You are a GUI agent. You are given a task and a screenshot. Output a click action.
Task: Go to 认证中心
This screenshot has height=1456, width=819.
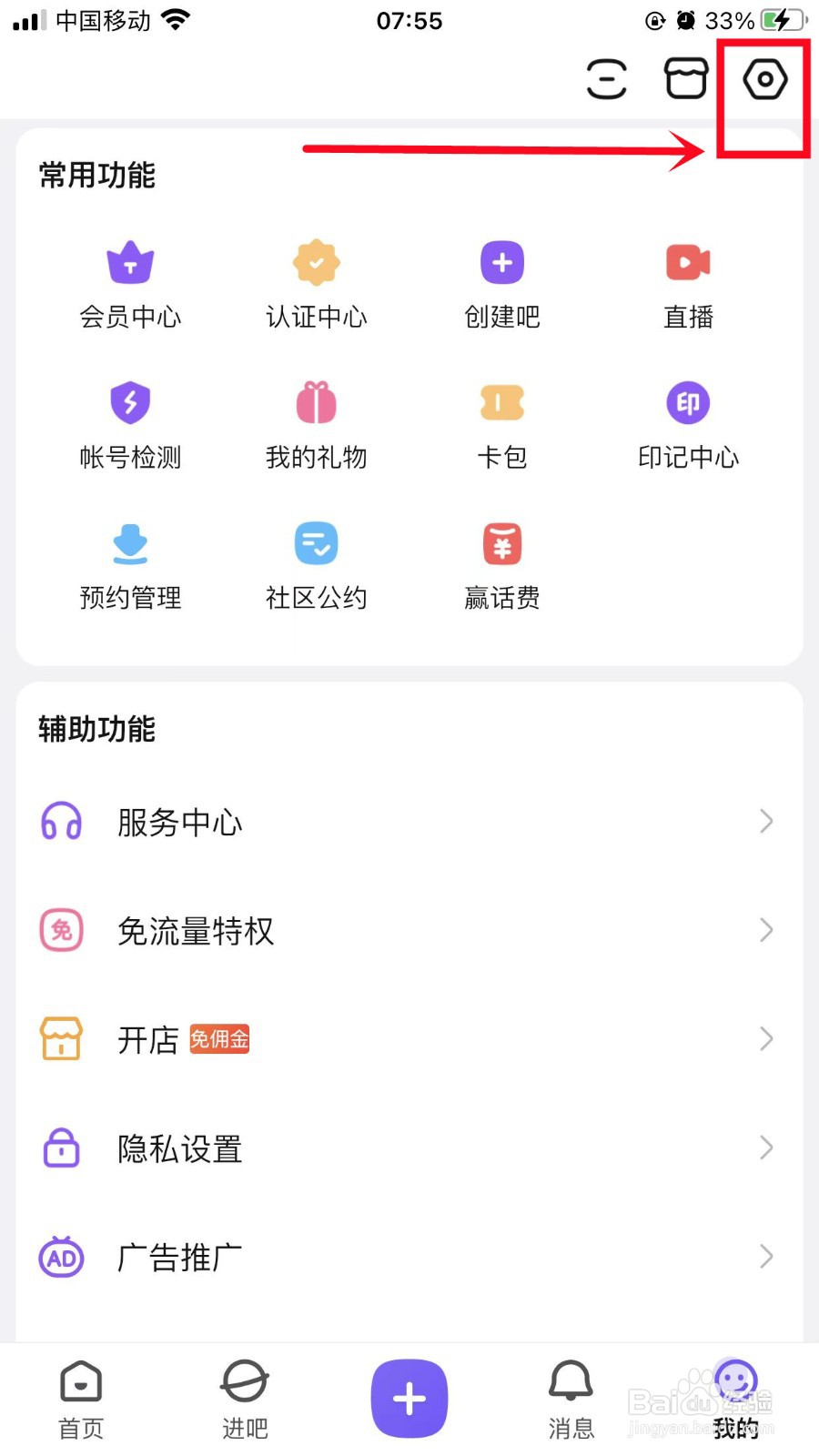pyautogui.click(x=316, y=285)
